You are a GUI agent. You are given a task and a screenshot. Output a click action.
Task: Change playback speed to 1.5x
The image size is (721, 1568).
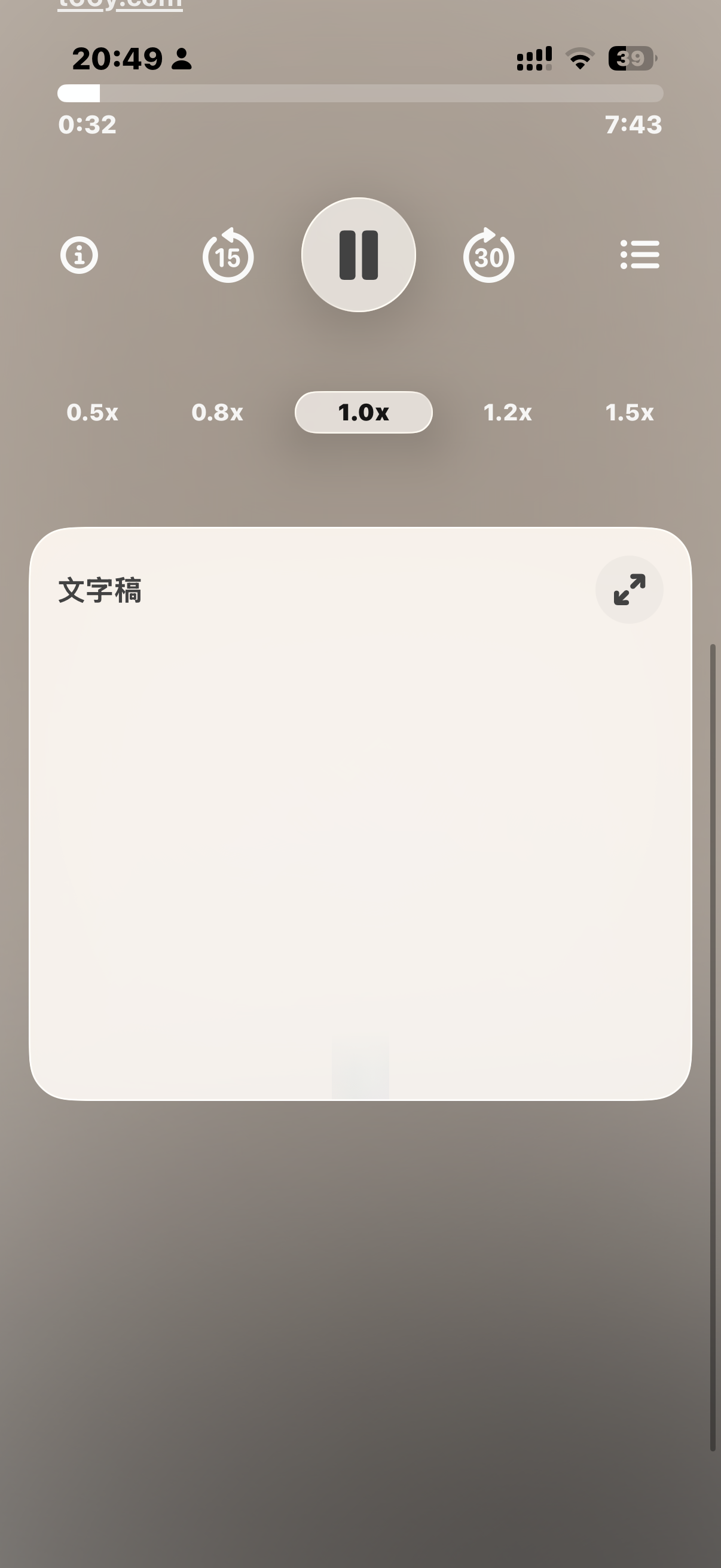pyautogui.click(x=630, y=412)
